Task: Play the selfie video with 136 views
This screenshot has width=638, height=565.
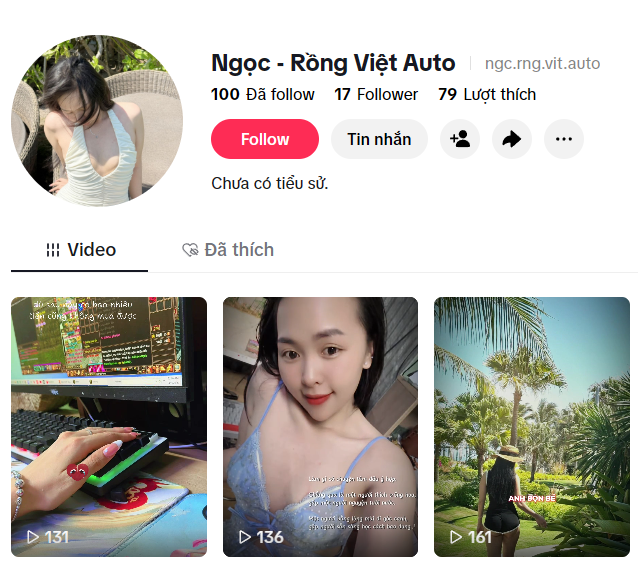Action: click(320, 427)
